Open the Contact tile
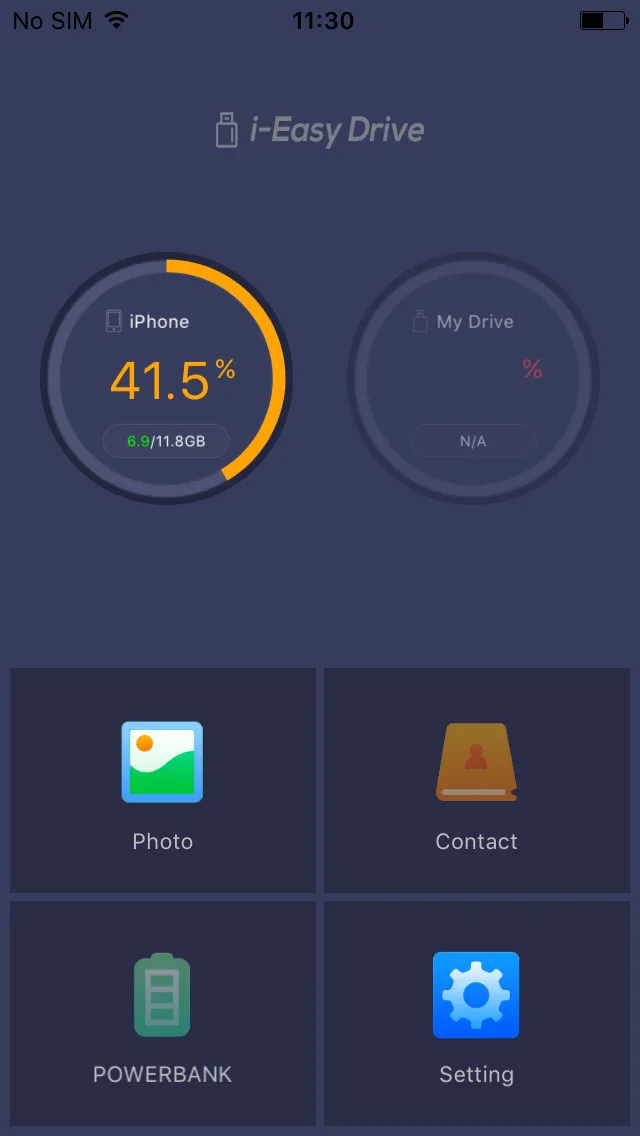The width and height of the screenshot is (640, 1136). pos(476,780)
